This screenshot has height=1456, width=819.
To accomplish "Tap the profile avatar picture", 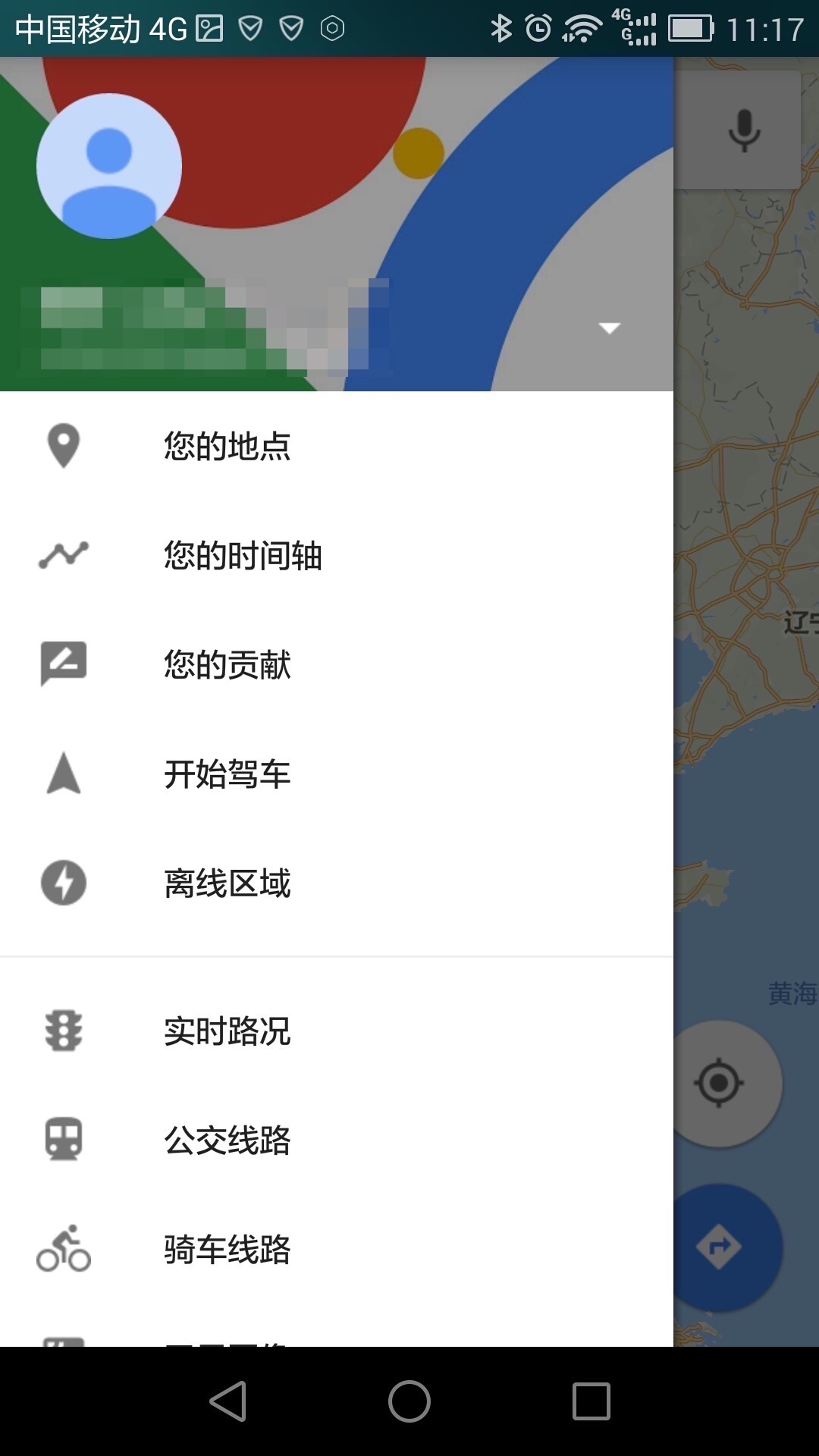I will (109, 165).
